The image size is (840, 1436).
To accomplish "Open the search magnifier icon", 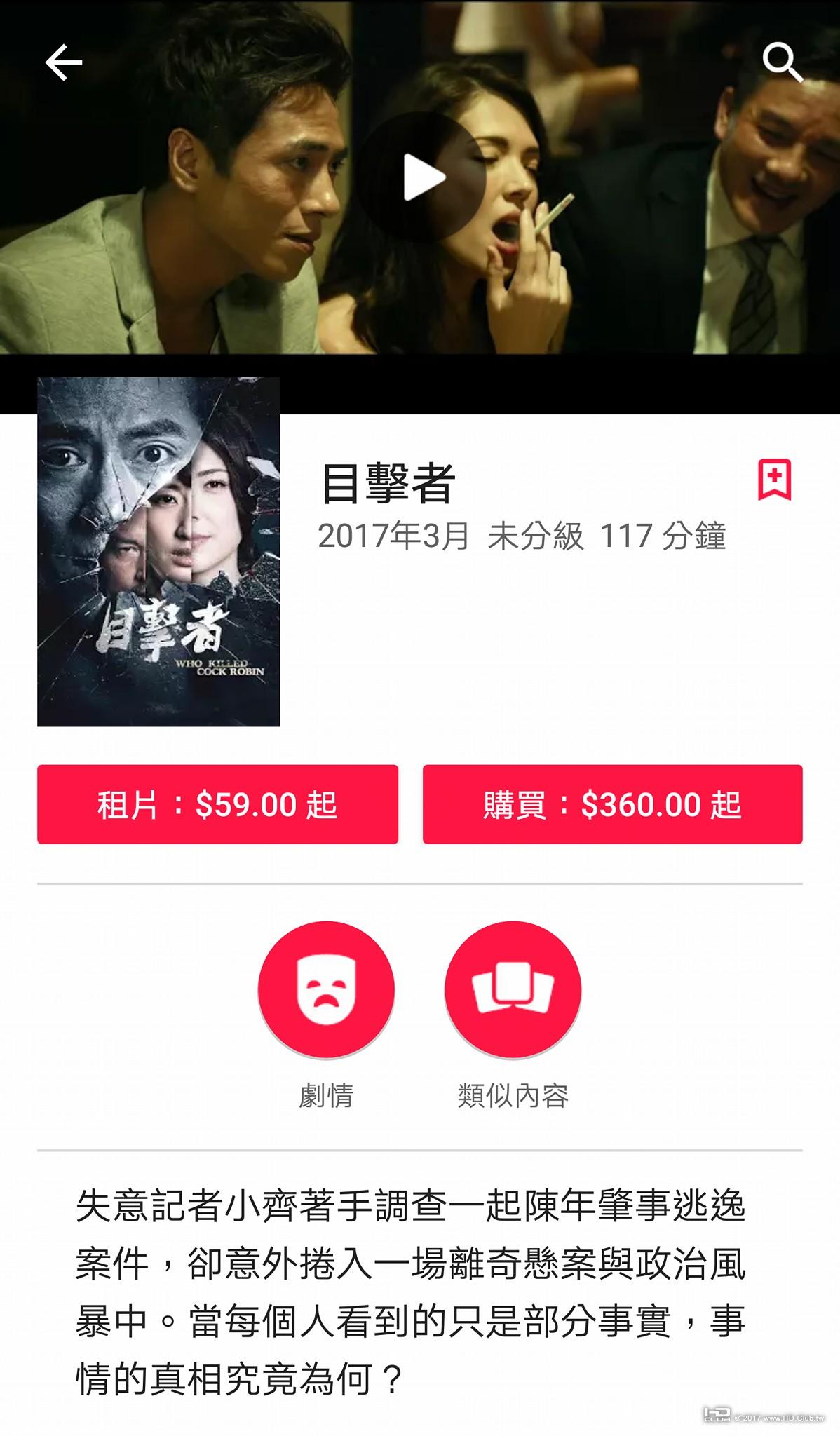I will pyautogui.click(x=783, y=62).
